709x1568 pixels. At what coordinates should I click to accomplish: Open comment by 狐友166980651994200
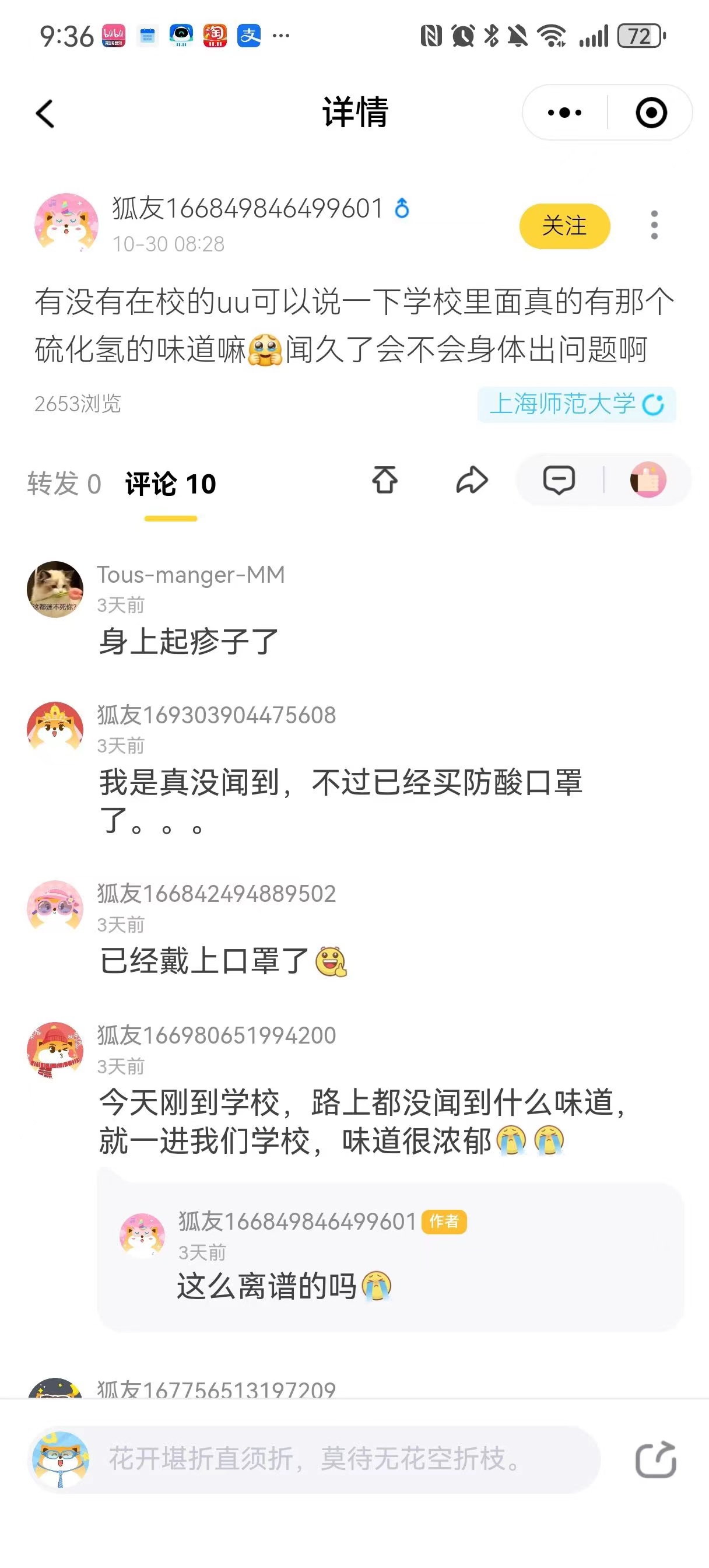point(361,1121)
